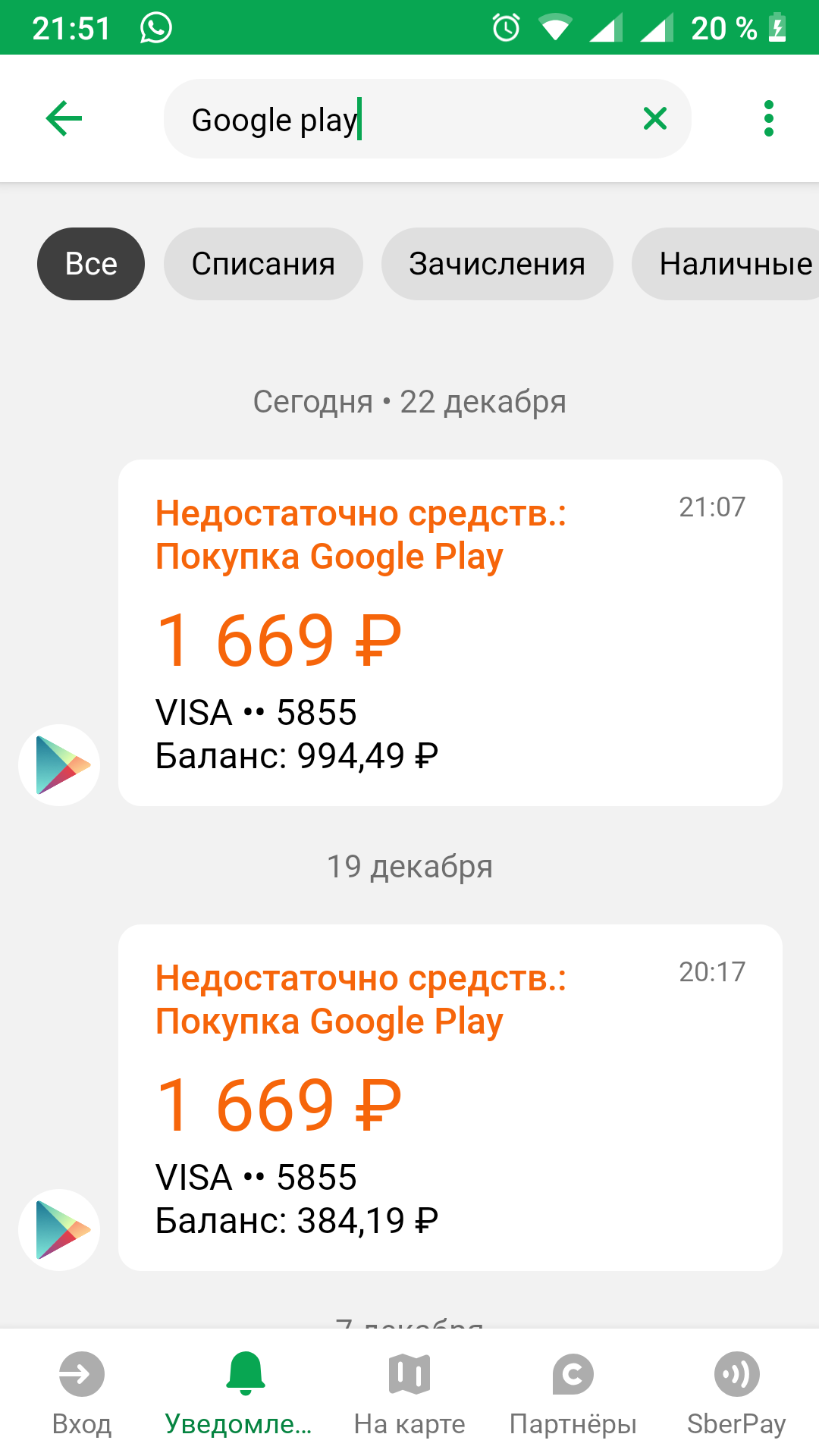Open the 21:07 Google Play notification card
This screenshot has height=1456, width=819.
point(450,632)
